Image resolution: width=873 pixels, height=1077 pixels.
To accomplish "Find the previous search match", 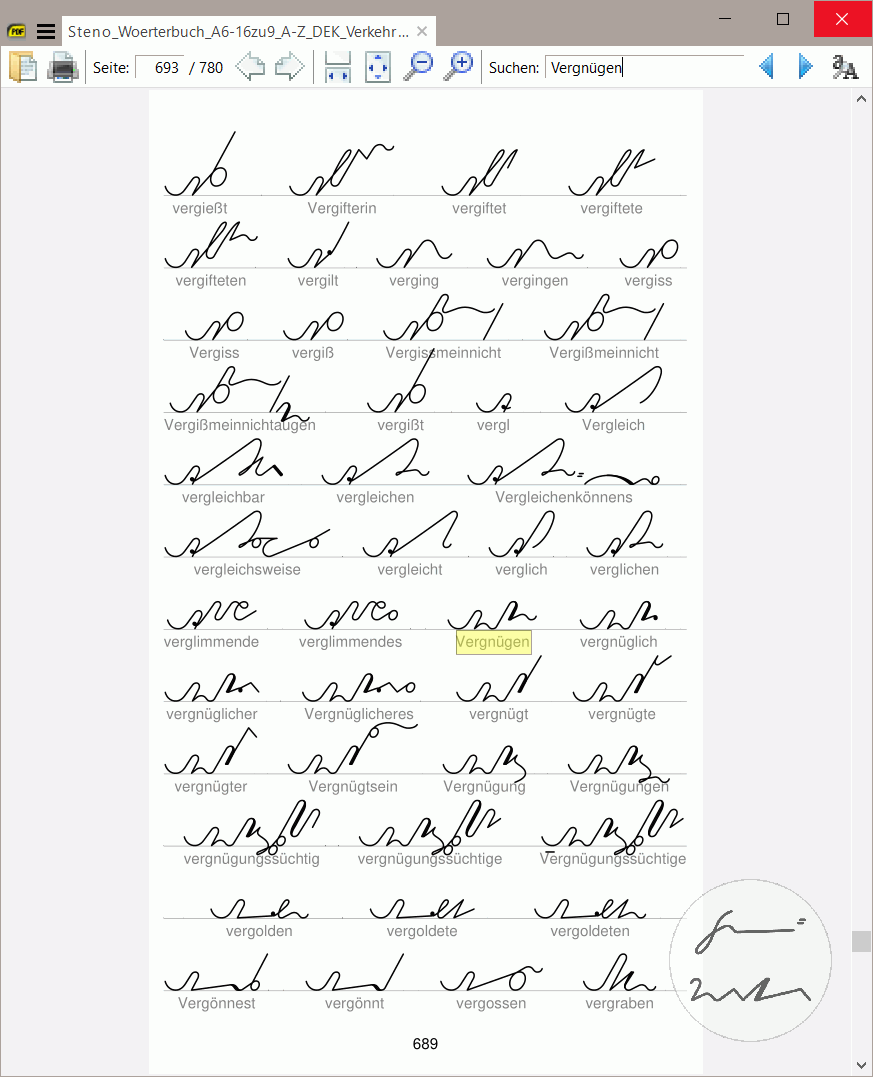I will coord(766,67).
